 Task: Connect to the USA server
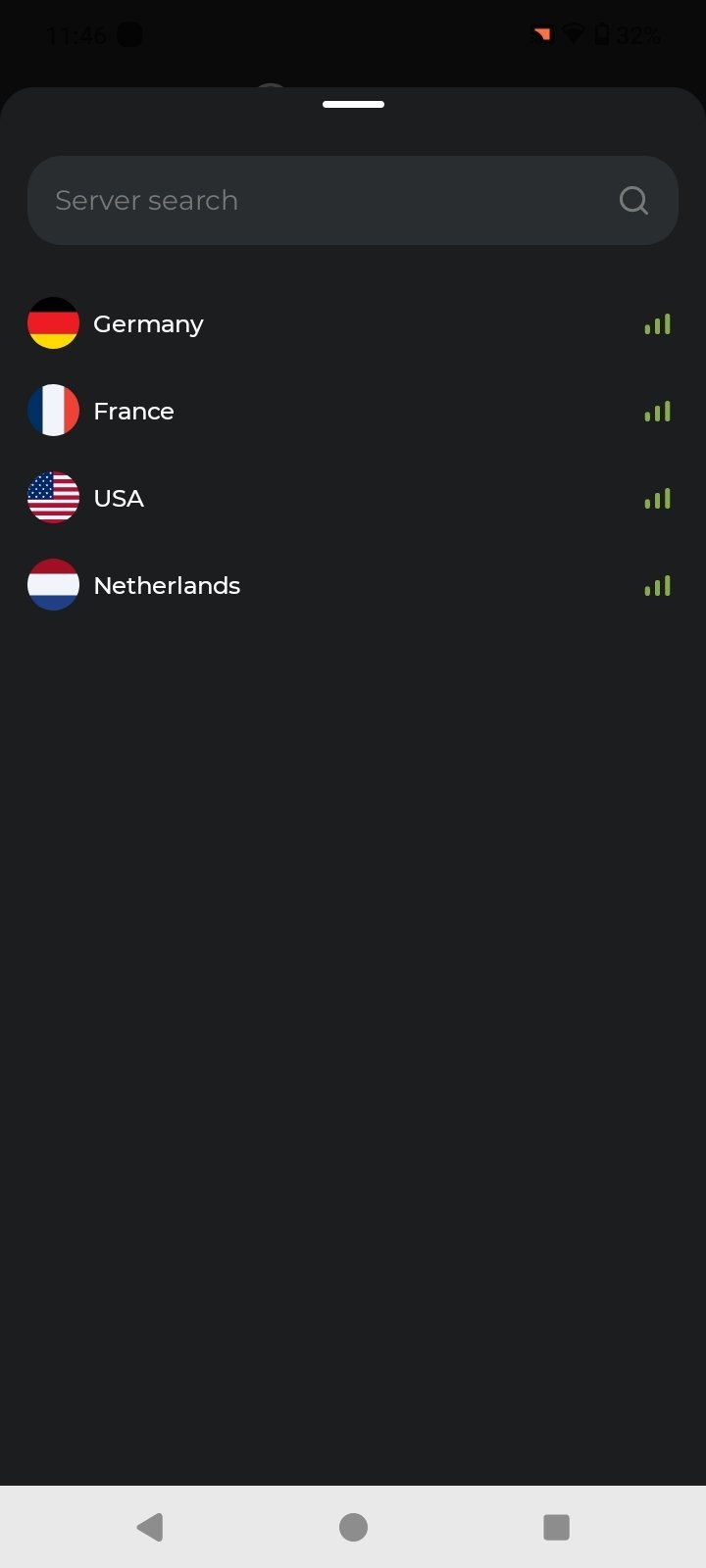pyautogui.click(x=119, y=499)
